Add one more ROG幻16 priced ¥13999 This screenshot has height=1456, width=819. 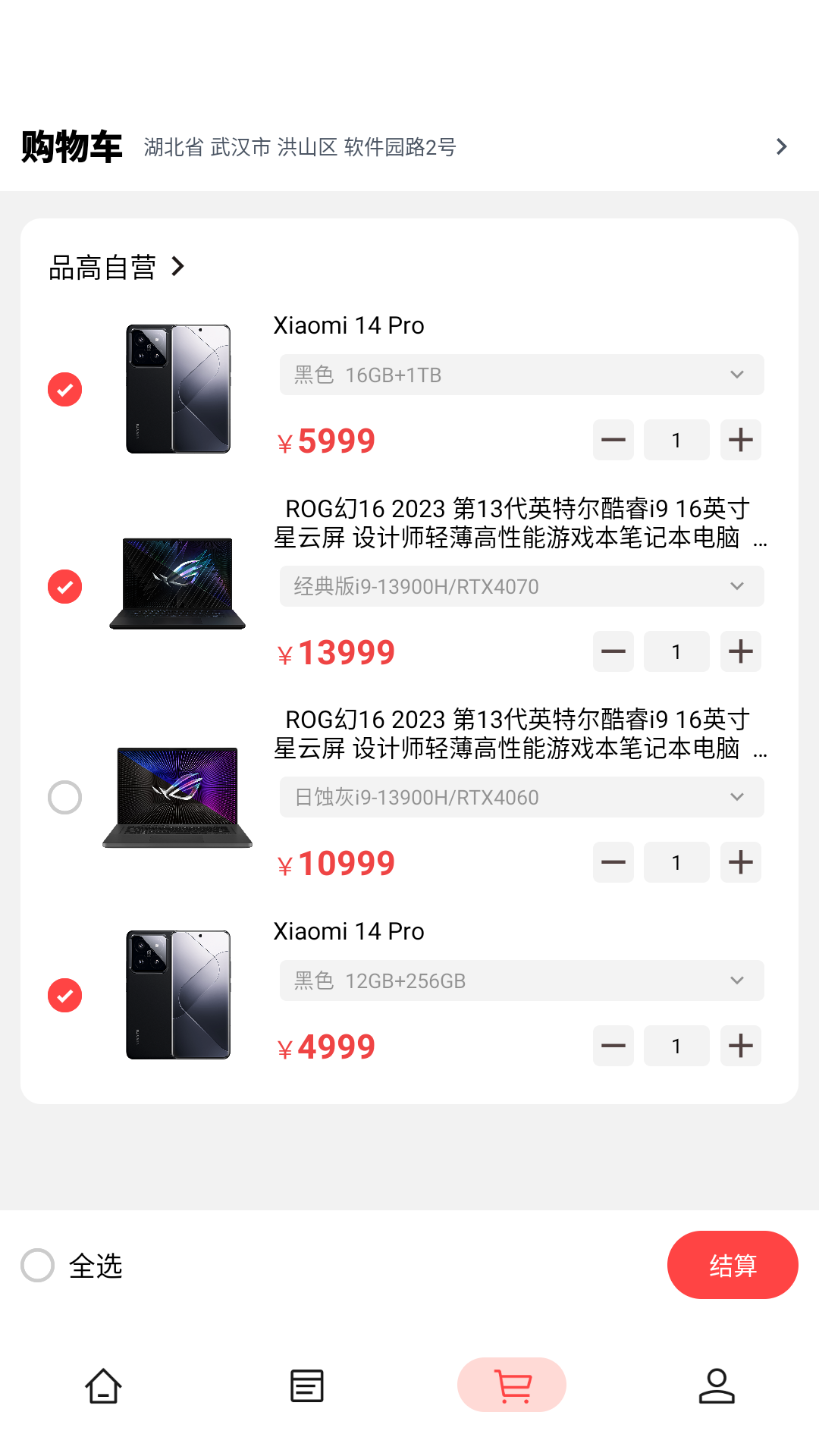(740, 651)
